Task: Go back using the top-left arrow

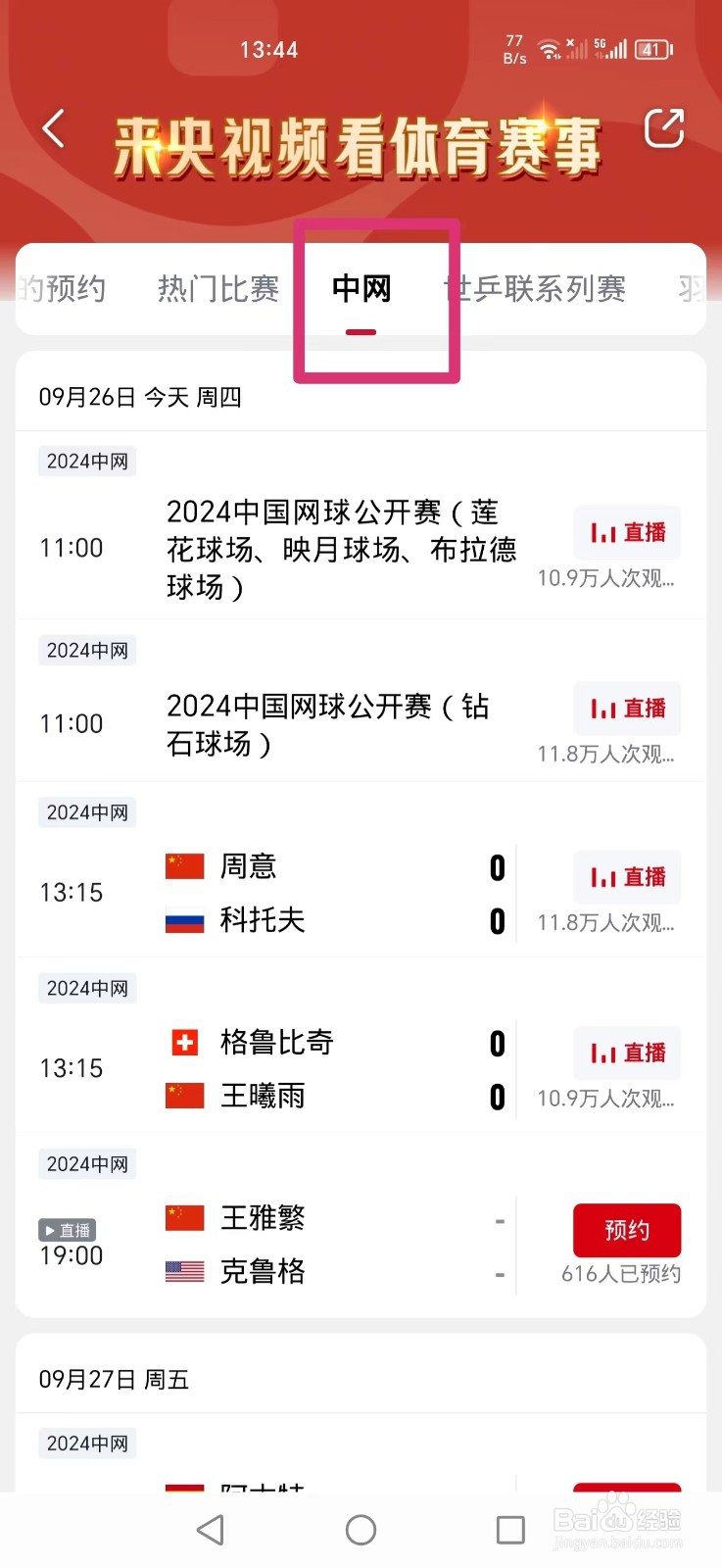Action: (x=54, y=128)
